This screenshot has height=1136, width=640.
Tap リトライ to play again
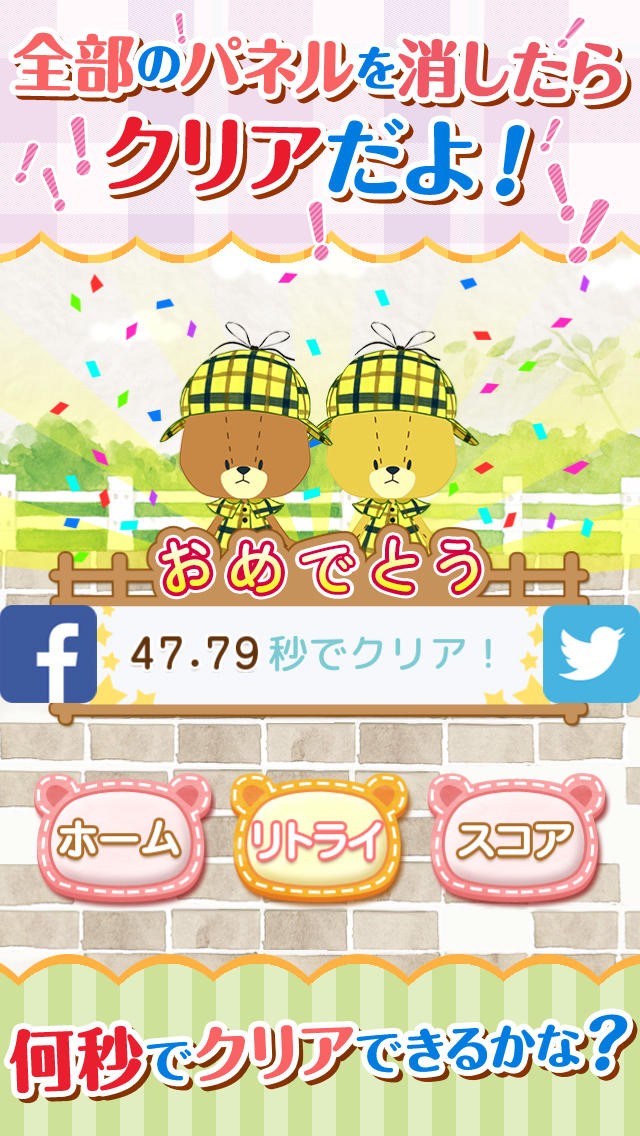[x=316, y=838]
